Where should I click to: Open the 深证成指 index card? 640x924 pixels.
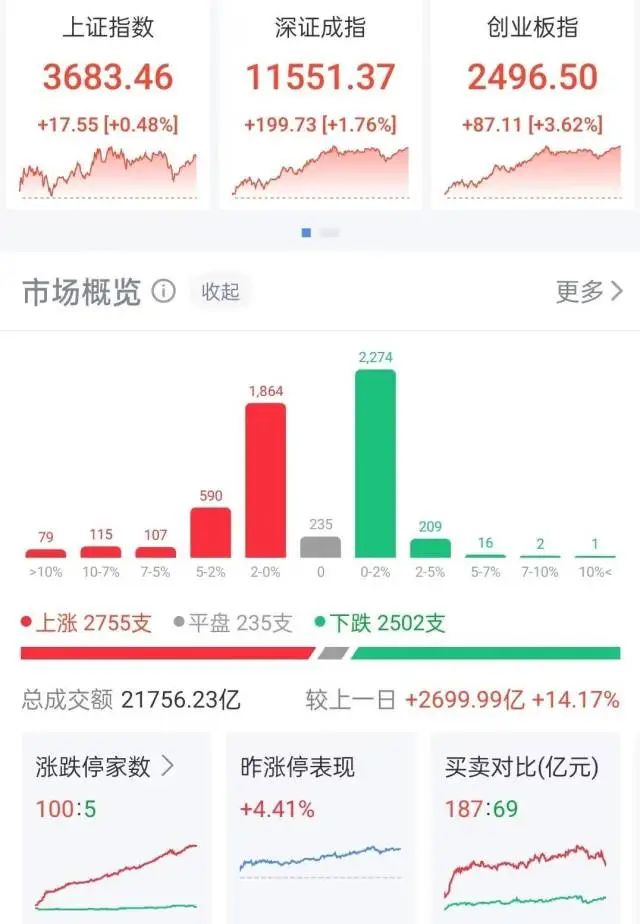320,100
